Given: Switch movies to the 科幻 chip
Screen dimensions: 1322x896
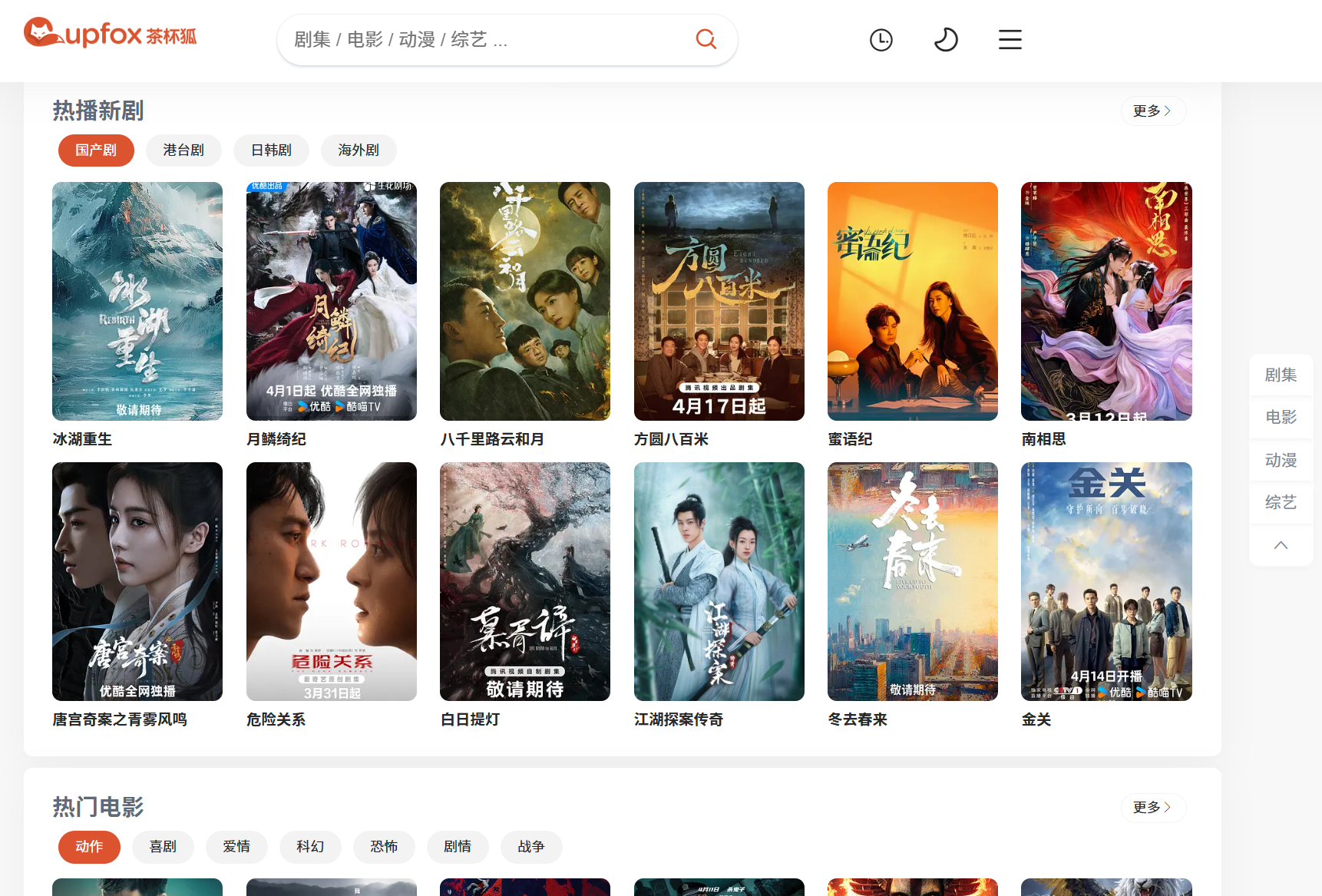Looking at the screenshot, I should pos(310,847).
